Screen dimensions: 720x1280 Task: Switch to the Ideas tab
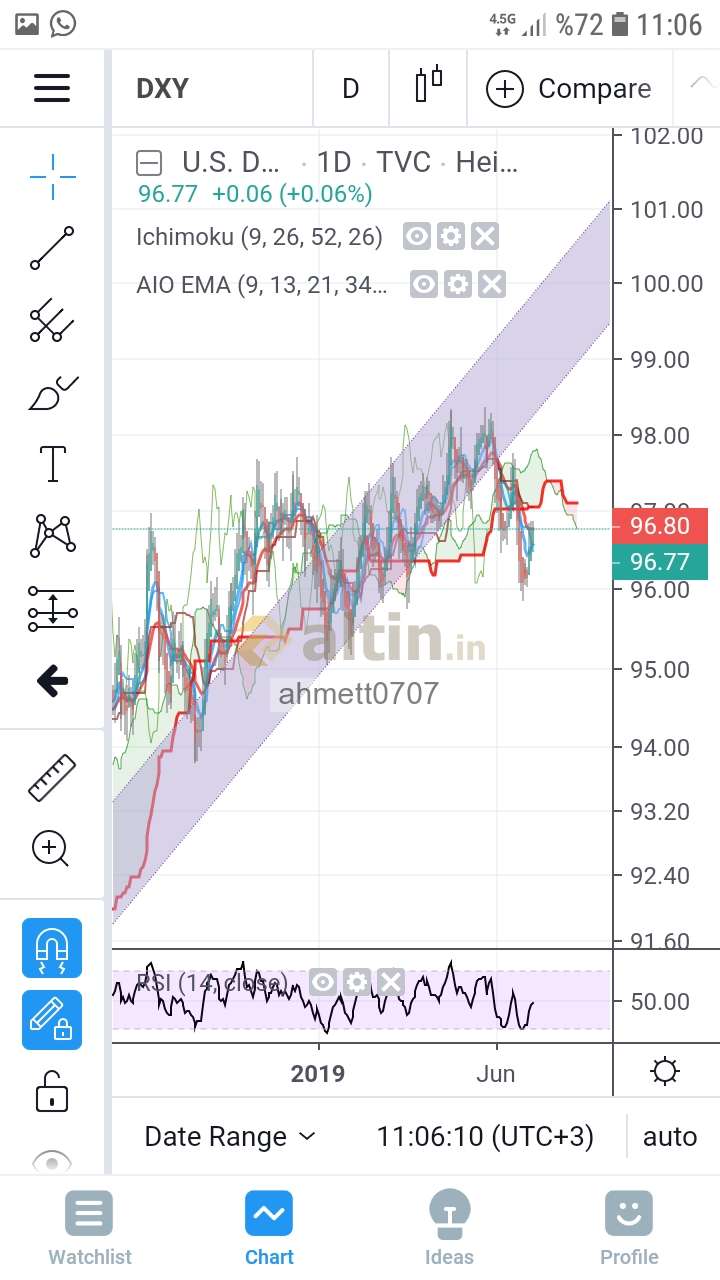coord(449,1229)
